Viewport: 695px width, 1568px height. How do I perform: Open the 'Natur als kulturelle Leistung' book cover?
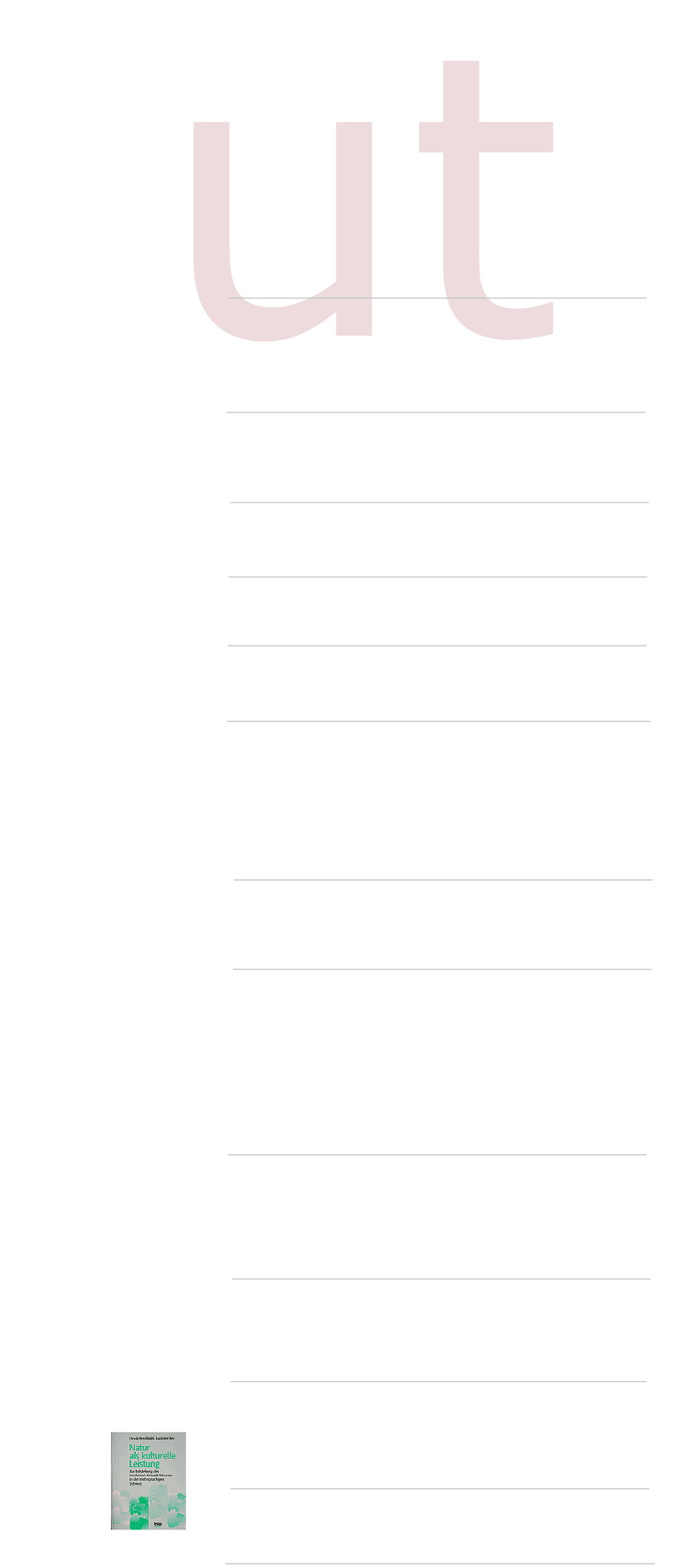coord(148,1480)
